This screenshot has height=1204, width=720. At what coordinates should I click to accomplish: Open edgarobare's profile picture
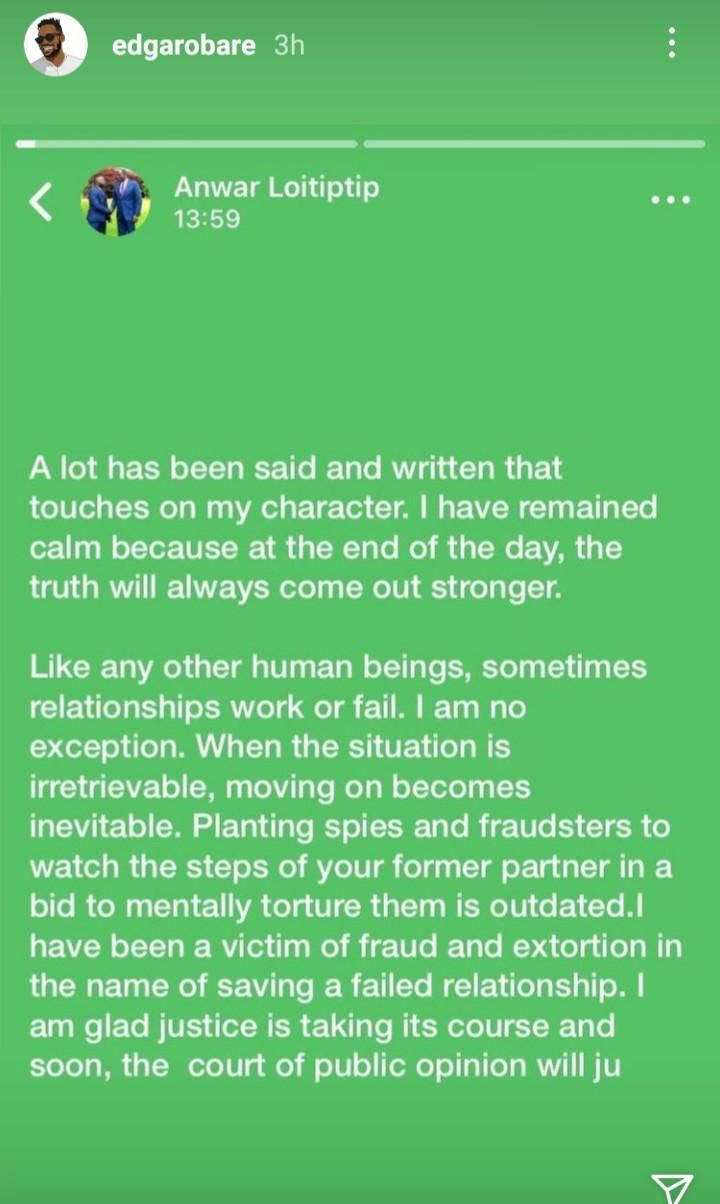(55, 45)
